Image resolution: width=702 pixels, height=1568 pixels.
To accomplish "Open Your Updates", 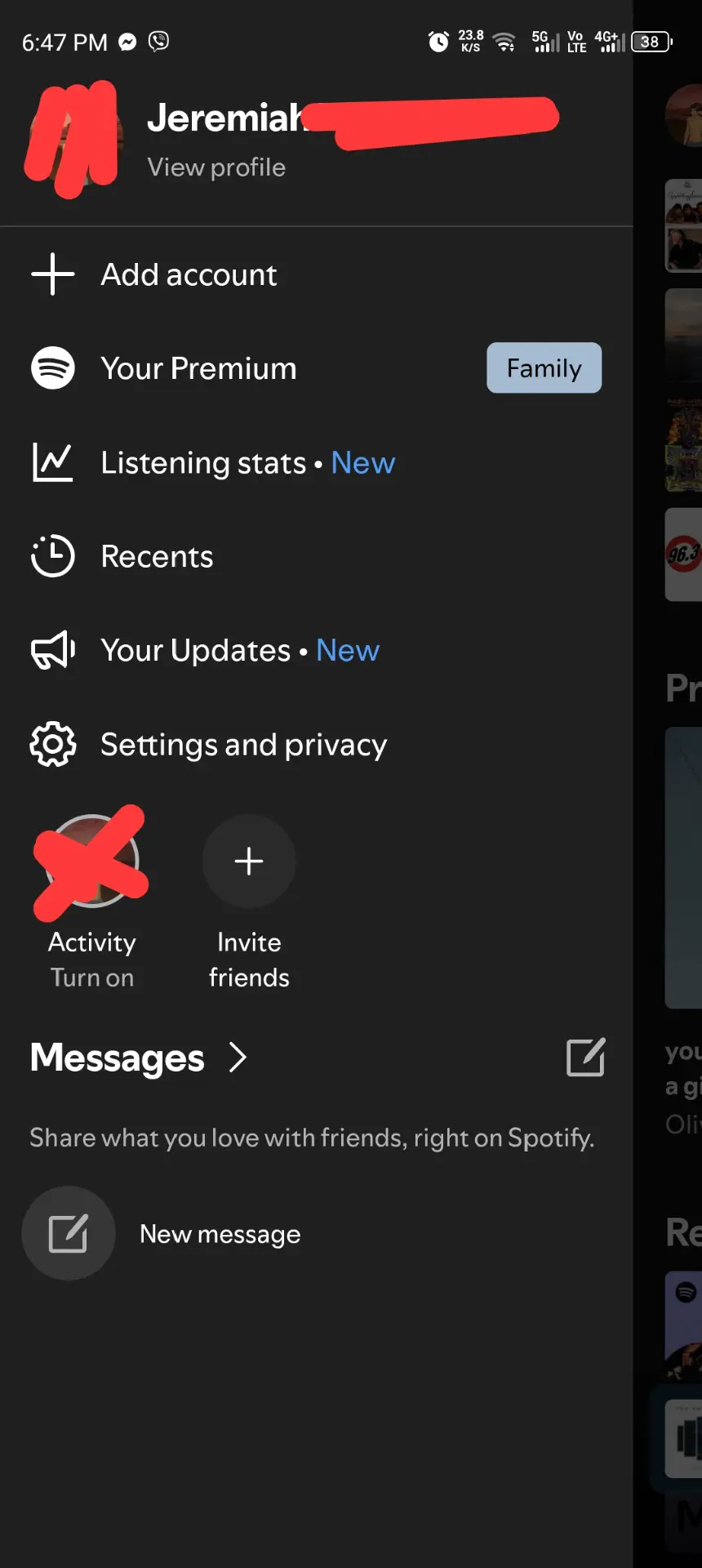I will coord(317,650).
